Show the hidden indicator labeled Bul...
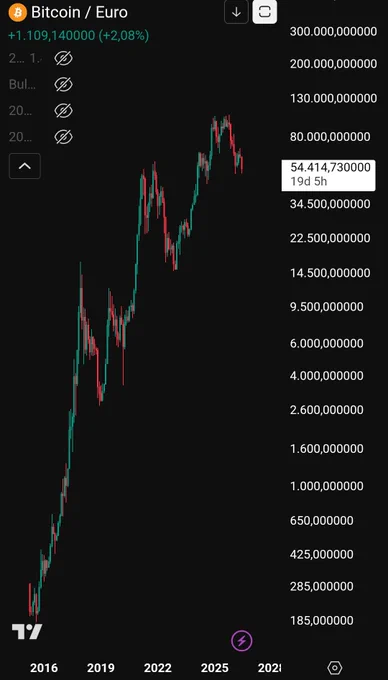 63,85
